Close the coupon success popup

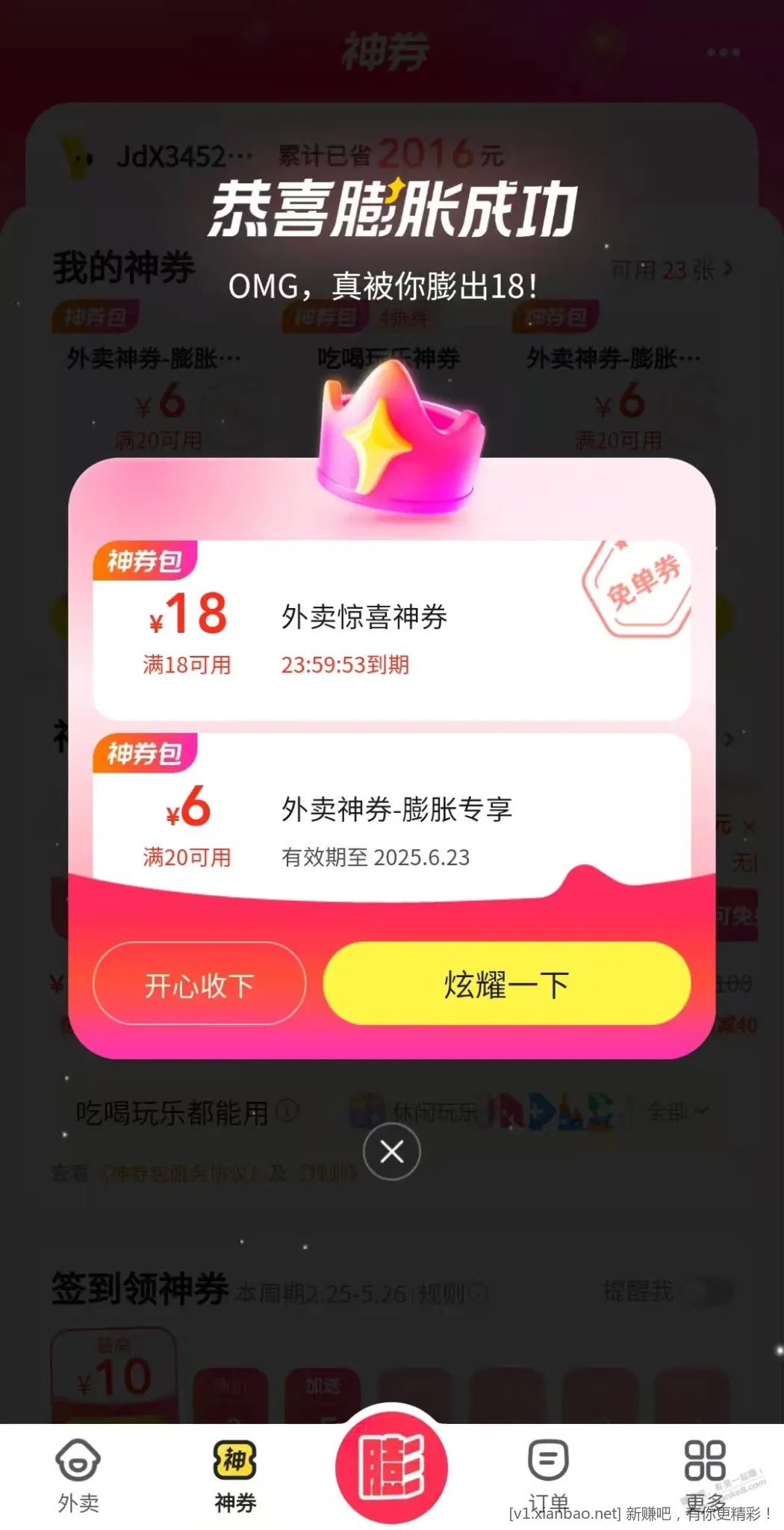392,1151
